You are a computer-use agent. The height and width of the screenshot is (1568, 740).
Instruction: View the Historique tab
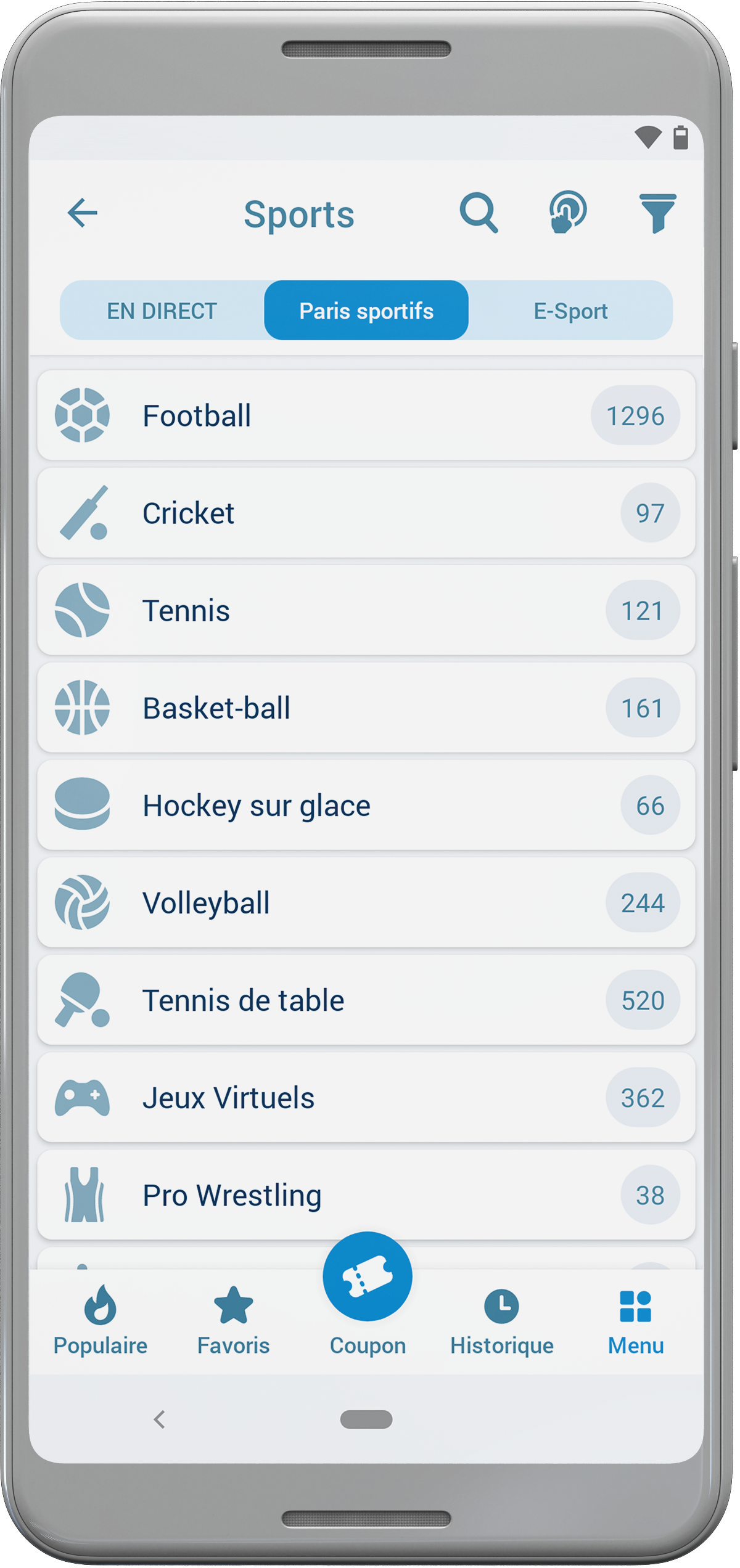point(502,1321)
